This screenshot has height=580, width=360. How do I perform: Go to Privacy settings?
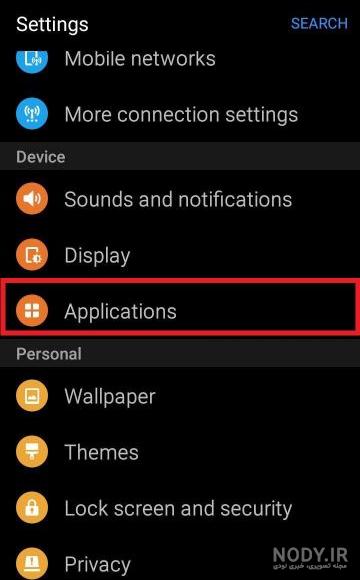(180, 559)
